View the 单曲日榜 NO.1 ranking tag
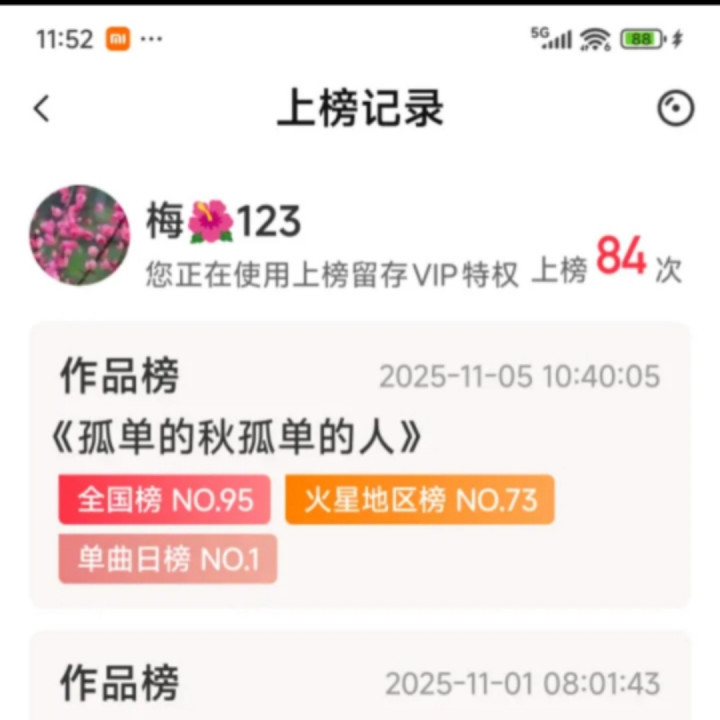 coord(167,559)
